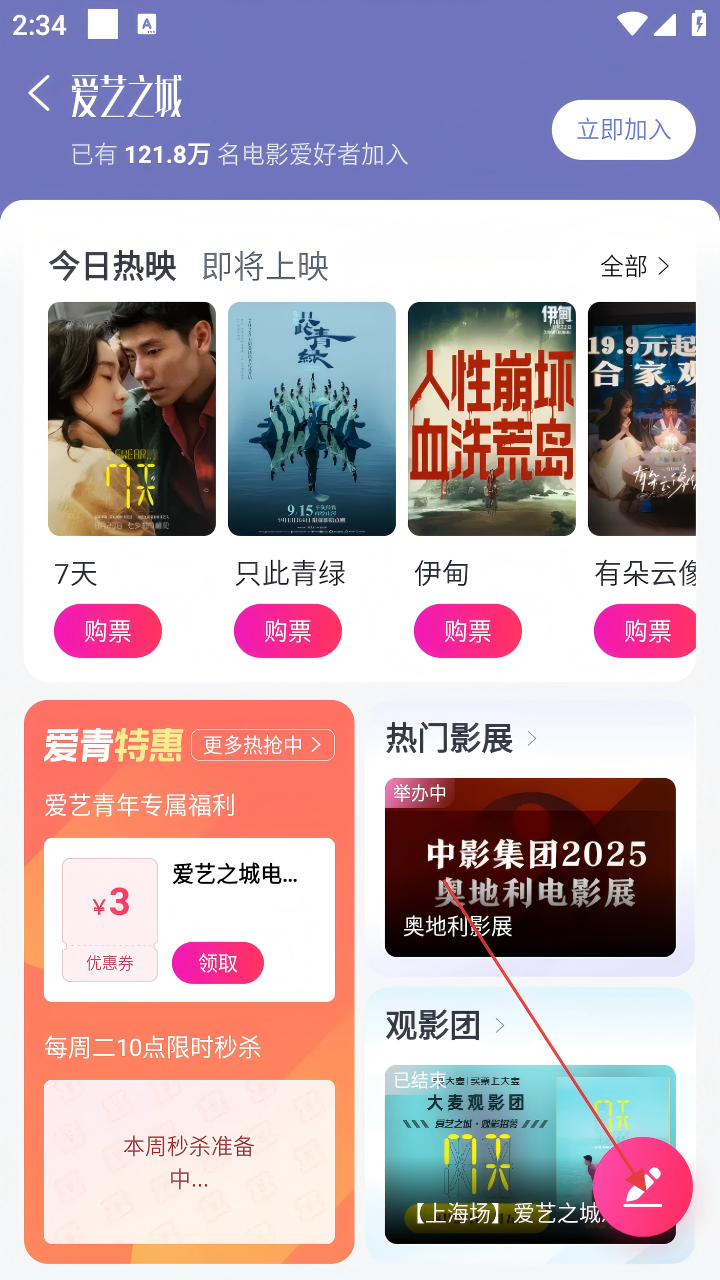
Task: Tap the floating pencil compose button
Action: 643,1187
